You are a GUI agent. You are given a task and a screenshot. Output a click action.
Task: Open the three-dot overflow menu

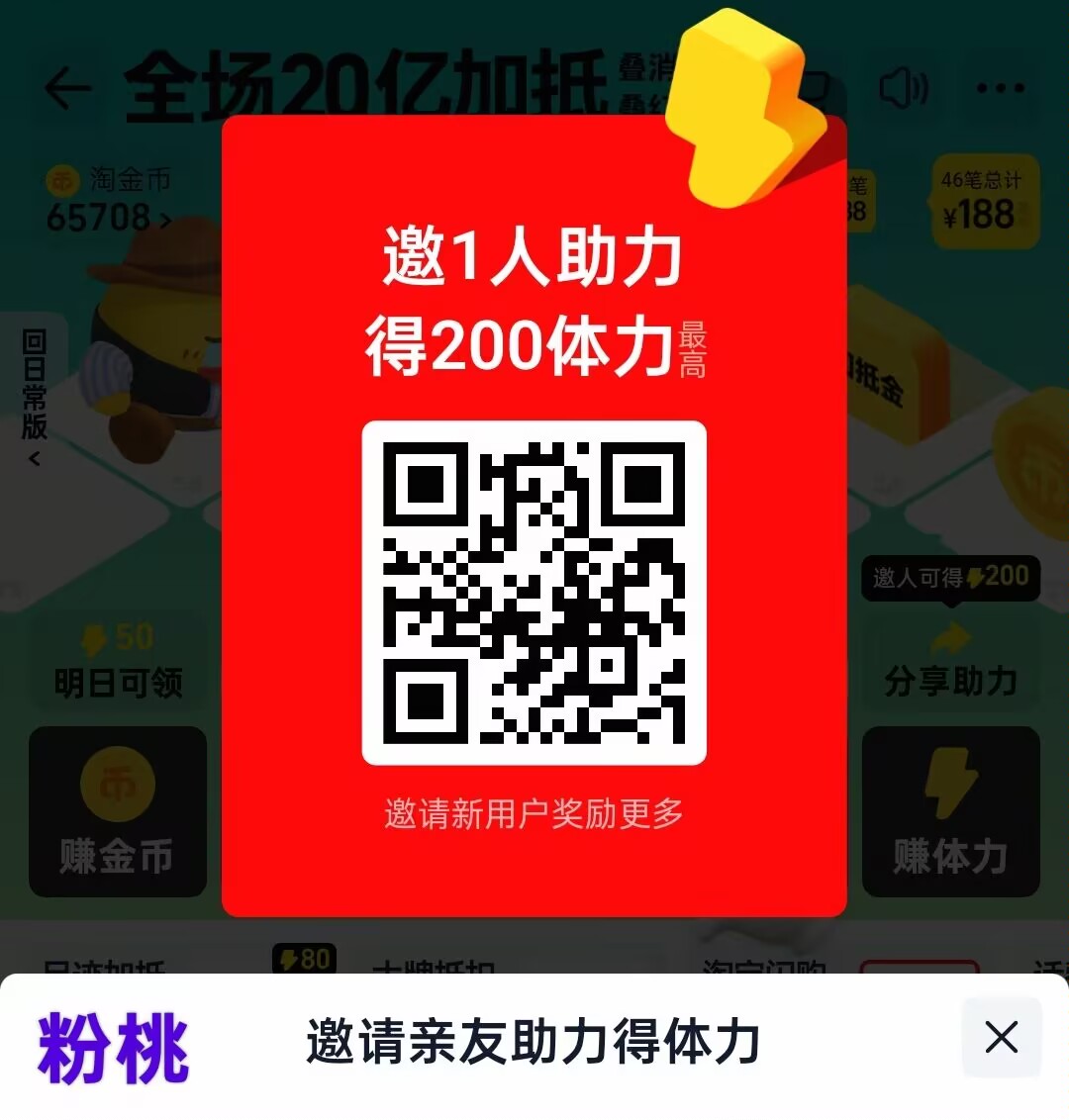click(1001, 89)
